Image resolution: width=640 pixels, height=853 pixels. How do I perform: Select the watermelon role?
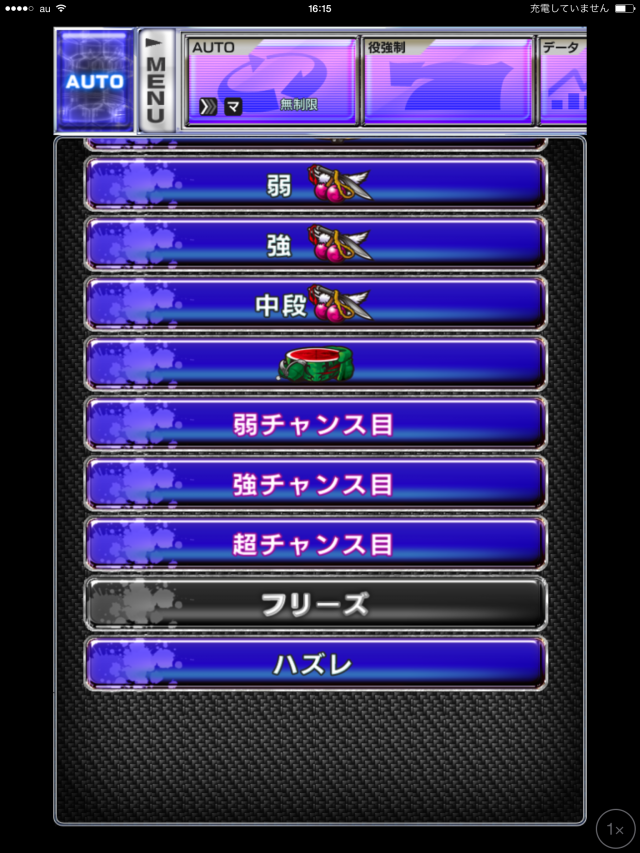[x=316, y=364]
